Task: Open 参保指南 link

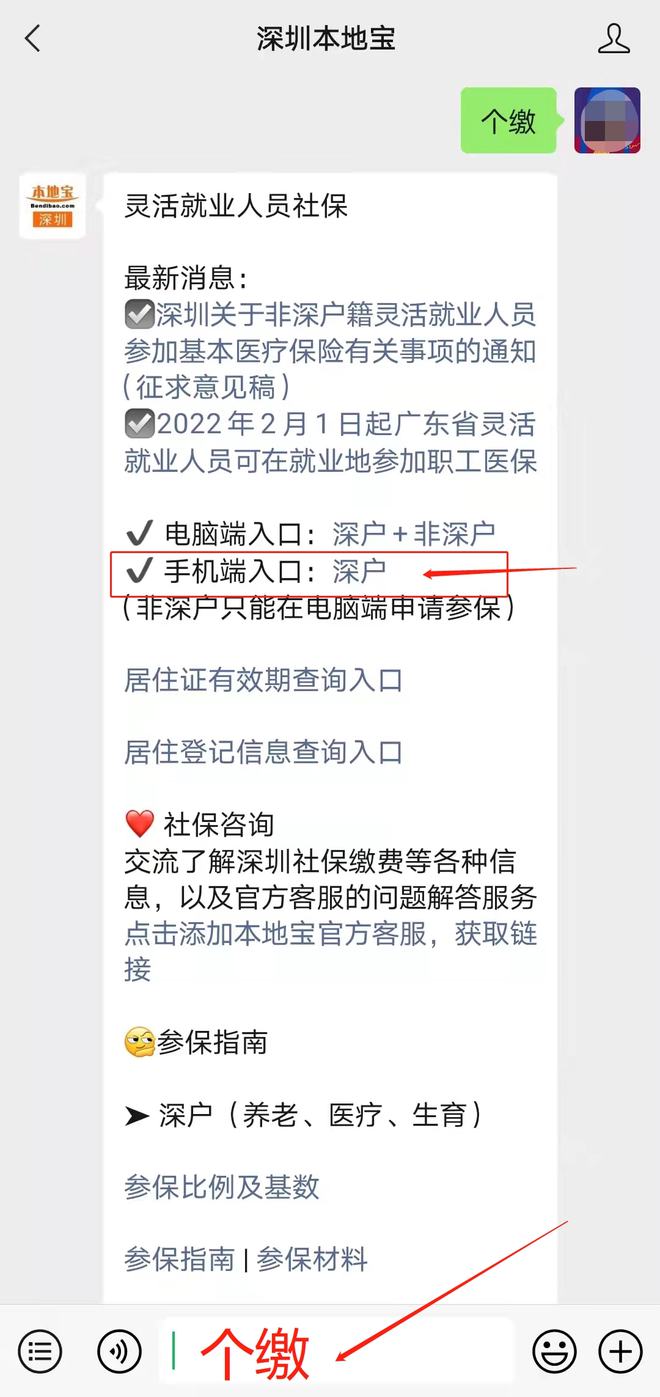Action: 179,1259
